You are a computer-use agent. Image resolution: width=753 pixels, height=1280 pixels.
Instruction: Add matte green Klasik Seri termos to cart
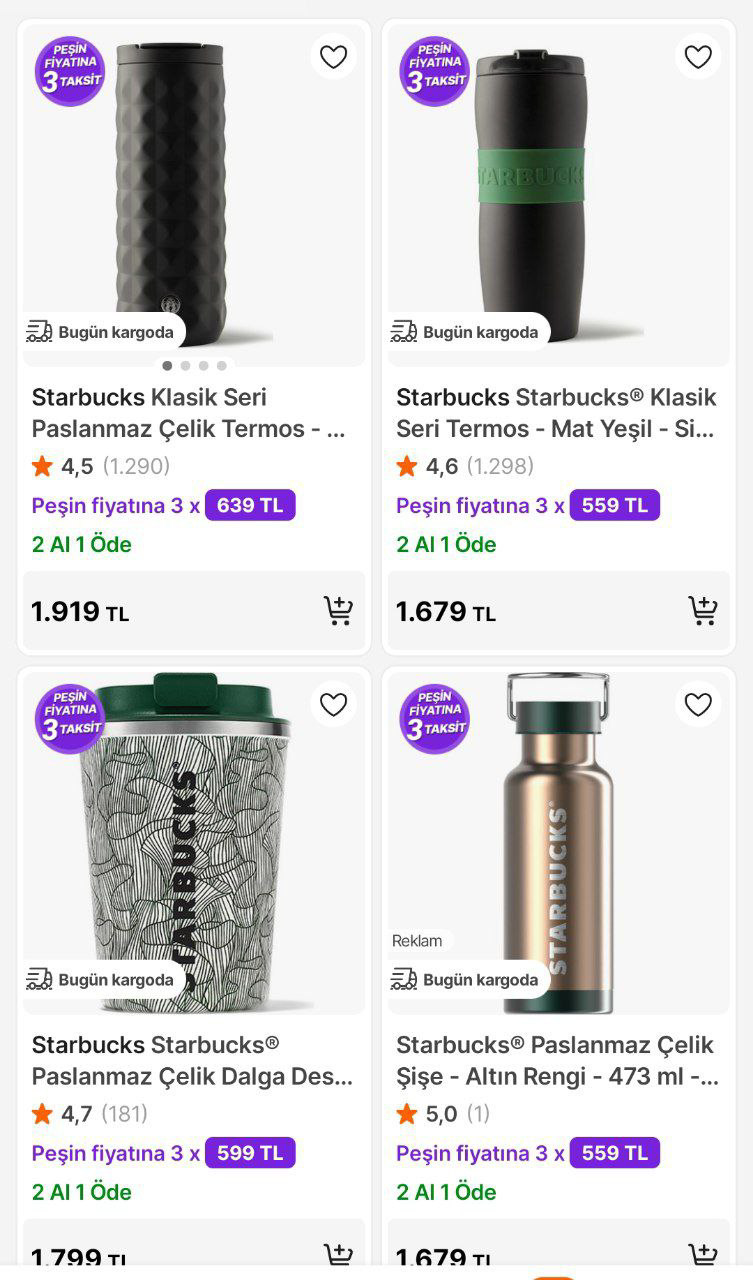click(703, 611)
